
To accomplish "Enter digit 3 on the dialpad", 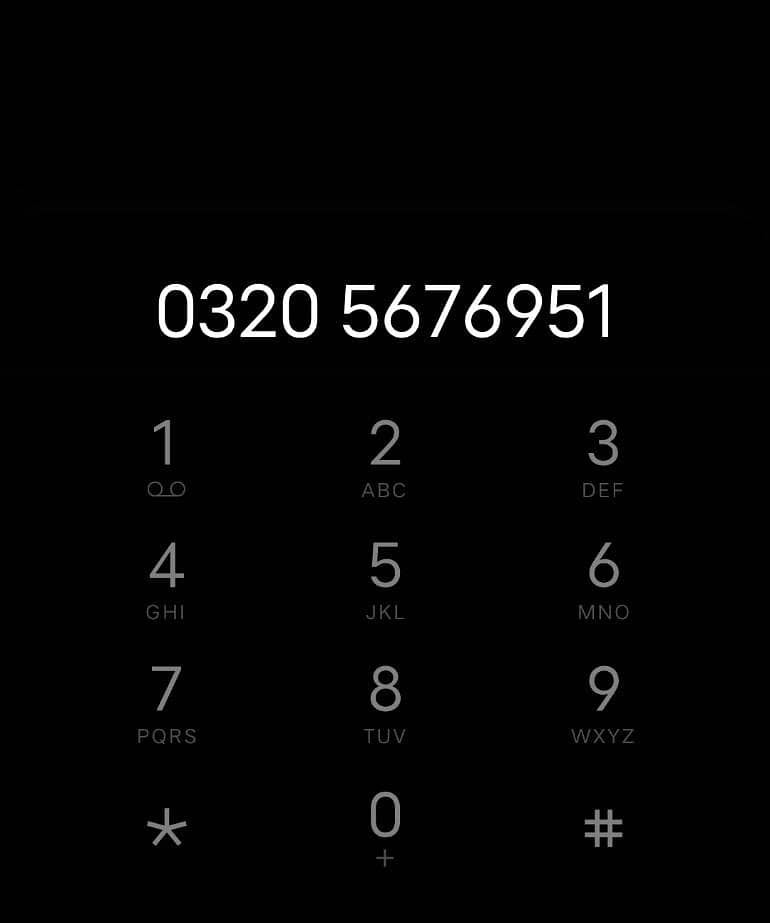I will point(603,456).
